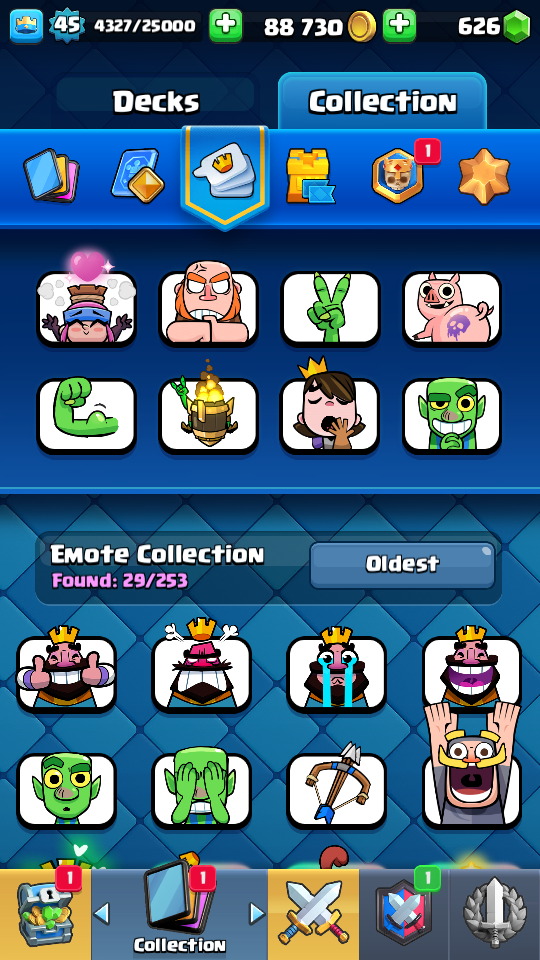Add more gold with the plus button
The height and width of the screenshot is (960, 540).
click(399, 26)
